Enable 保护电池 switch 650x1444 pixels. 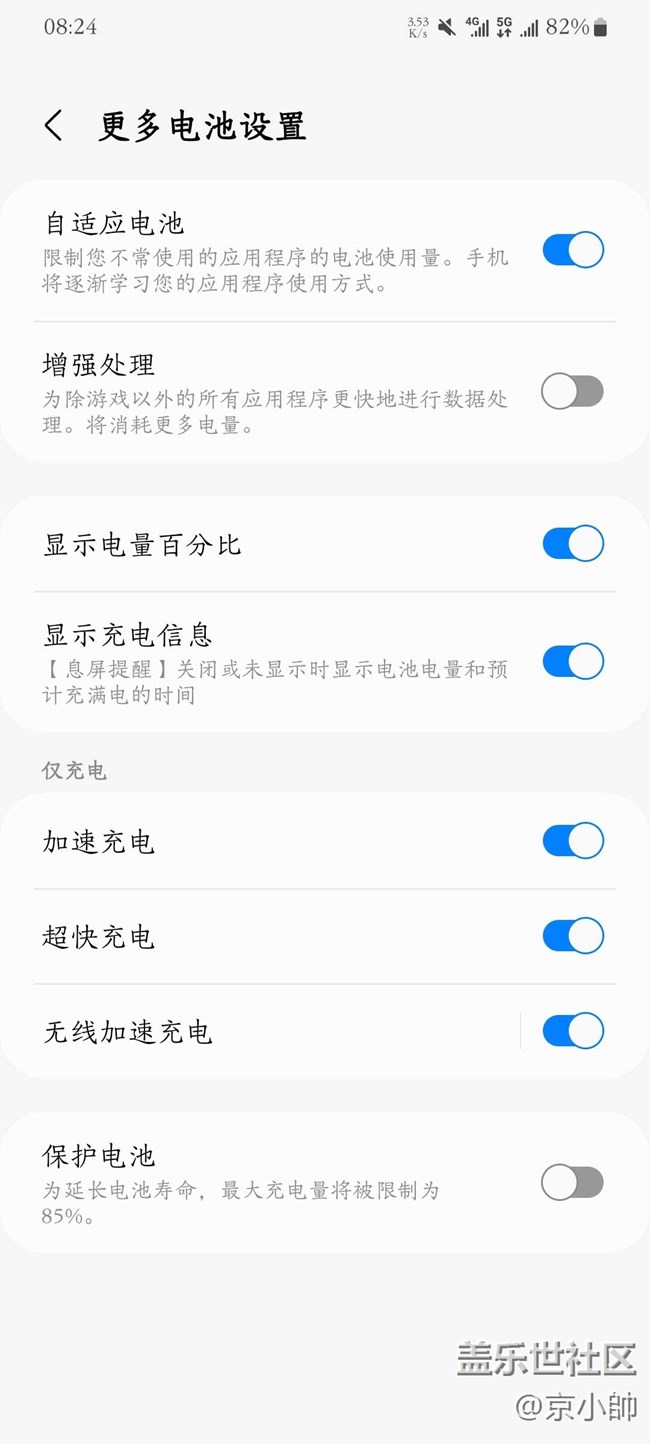pyautogui.click(x=573, y=1183)
